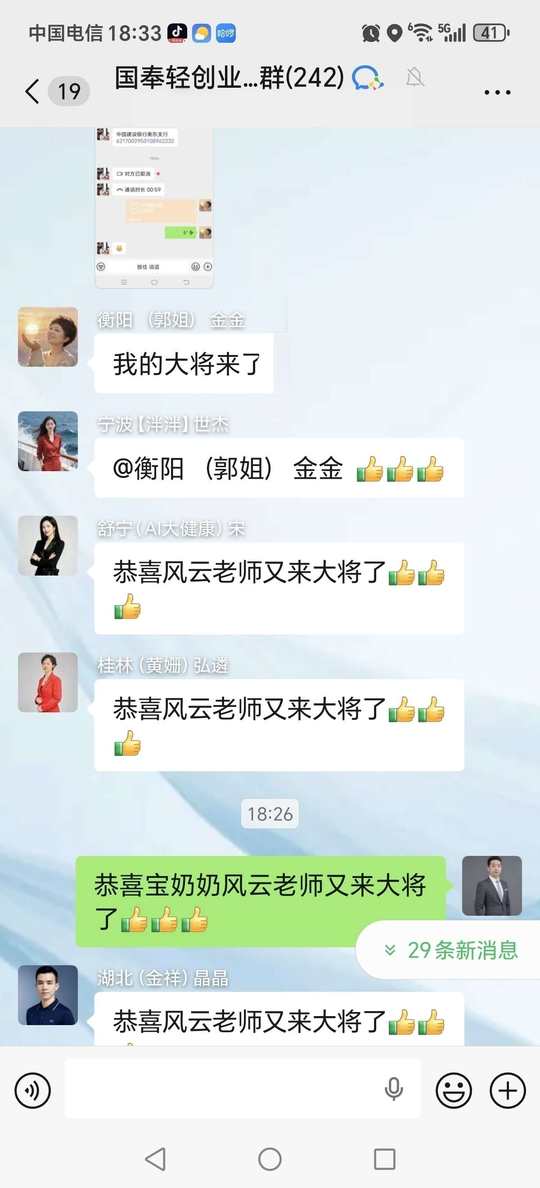Open the emoji sticker panel

(x=454, y=1091)
